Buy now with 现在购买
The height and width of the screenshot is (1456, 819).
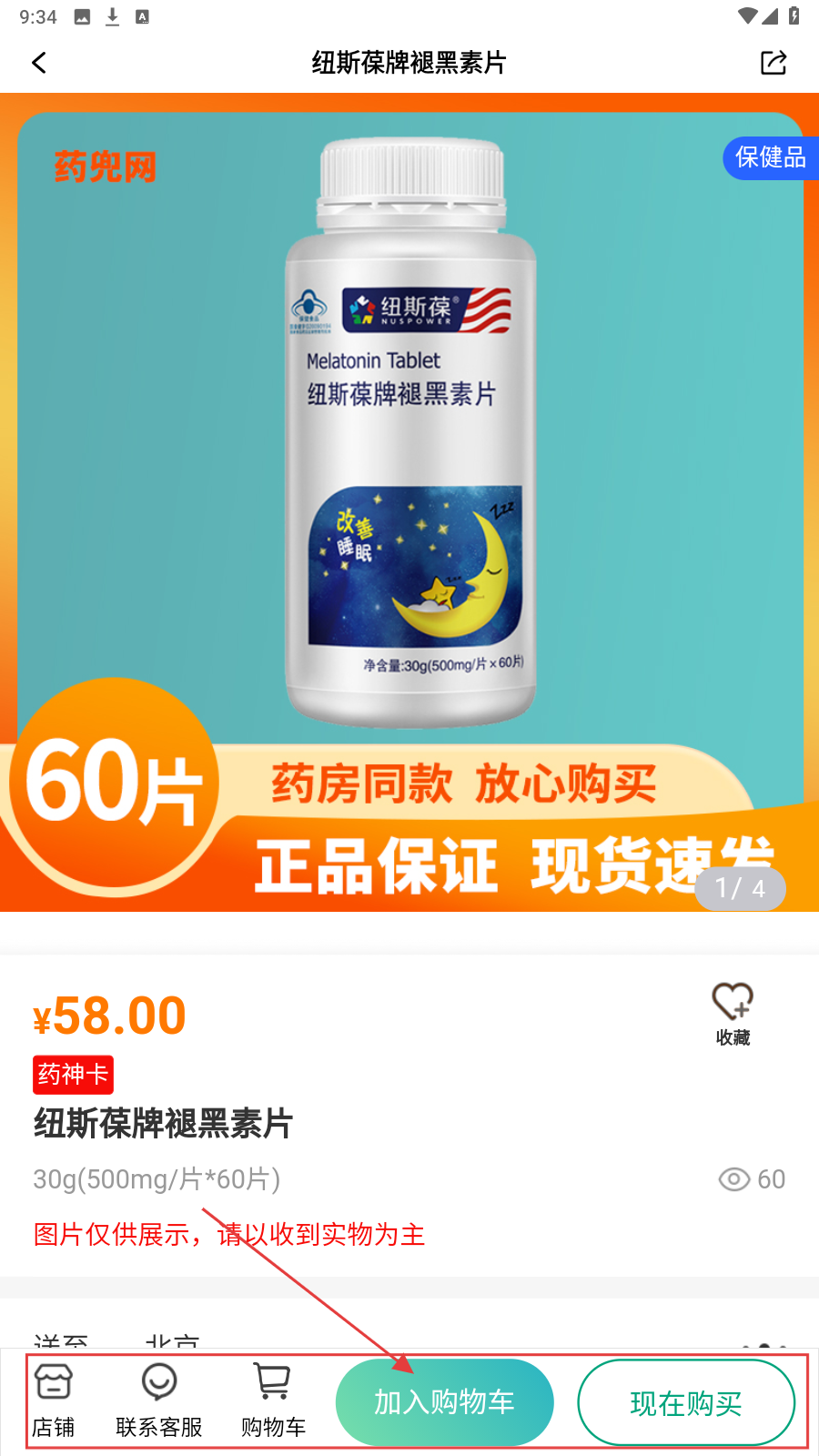tap(686, 1402)
